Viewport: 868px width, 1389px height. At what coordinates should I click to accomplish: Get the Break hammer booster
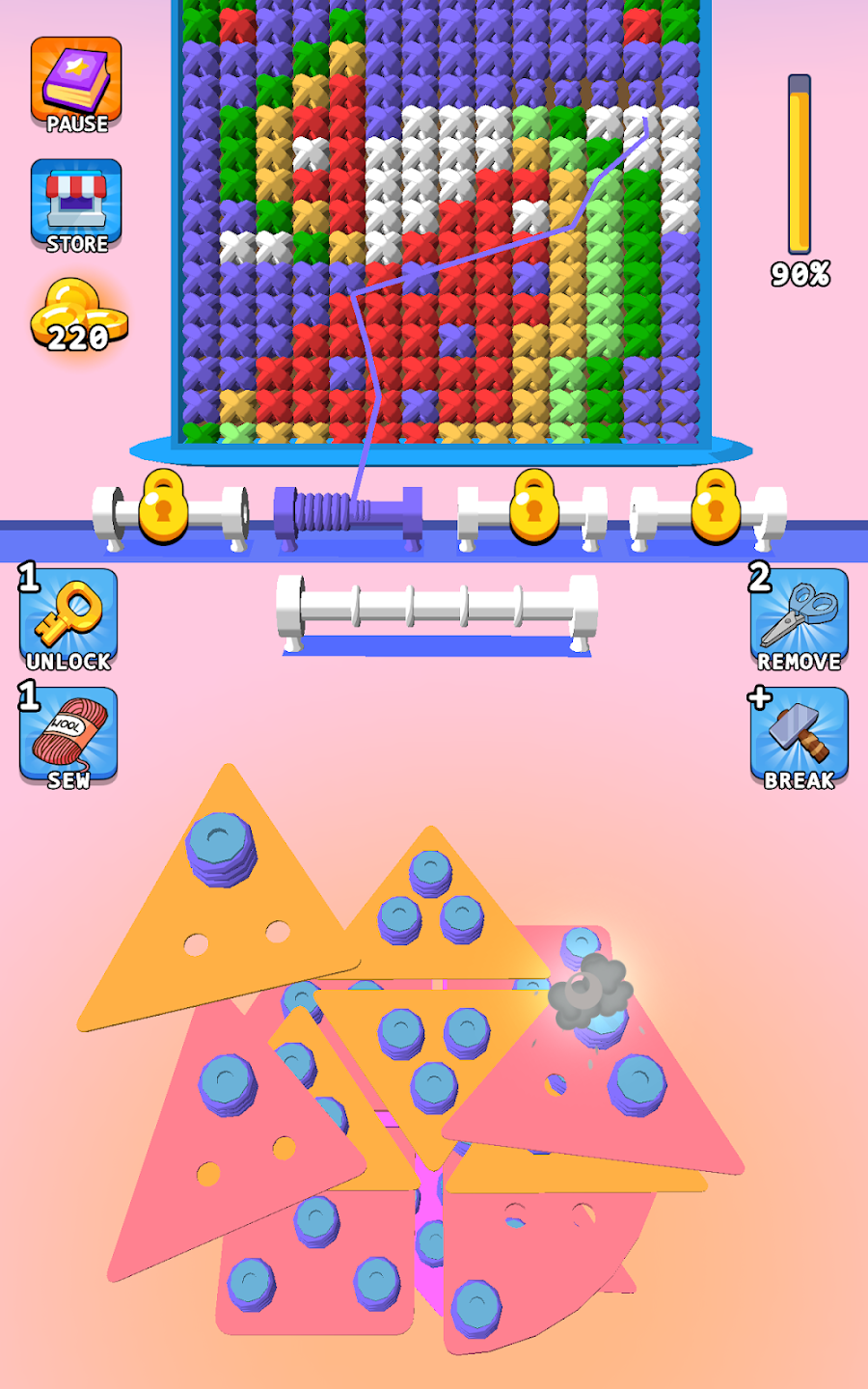(x=799, y=738)
